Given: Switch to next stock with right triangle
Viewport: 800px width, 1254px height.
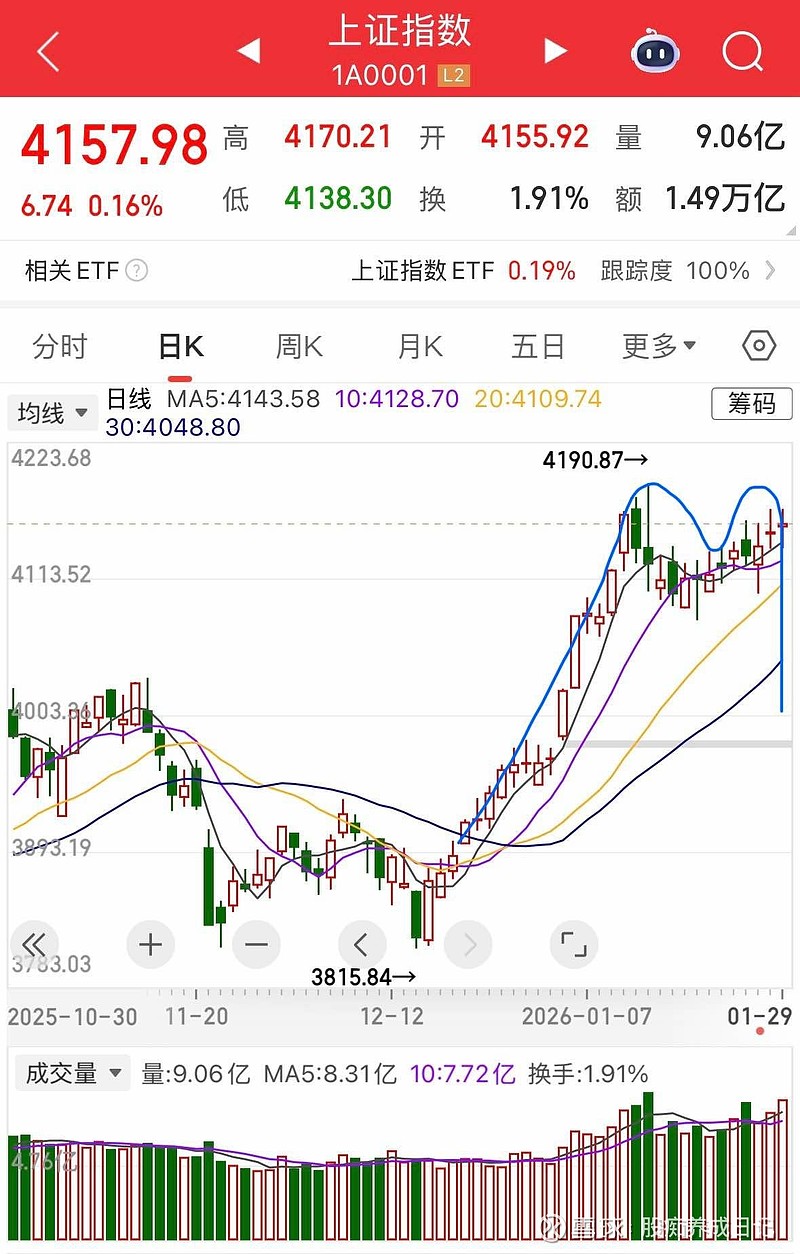Looking at the screenshot, I should pyautogui.click(x=555, y=50).
